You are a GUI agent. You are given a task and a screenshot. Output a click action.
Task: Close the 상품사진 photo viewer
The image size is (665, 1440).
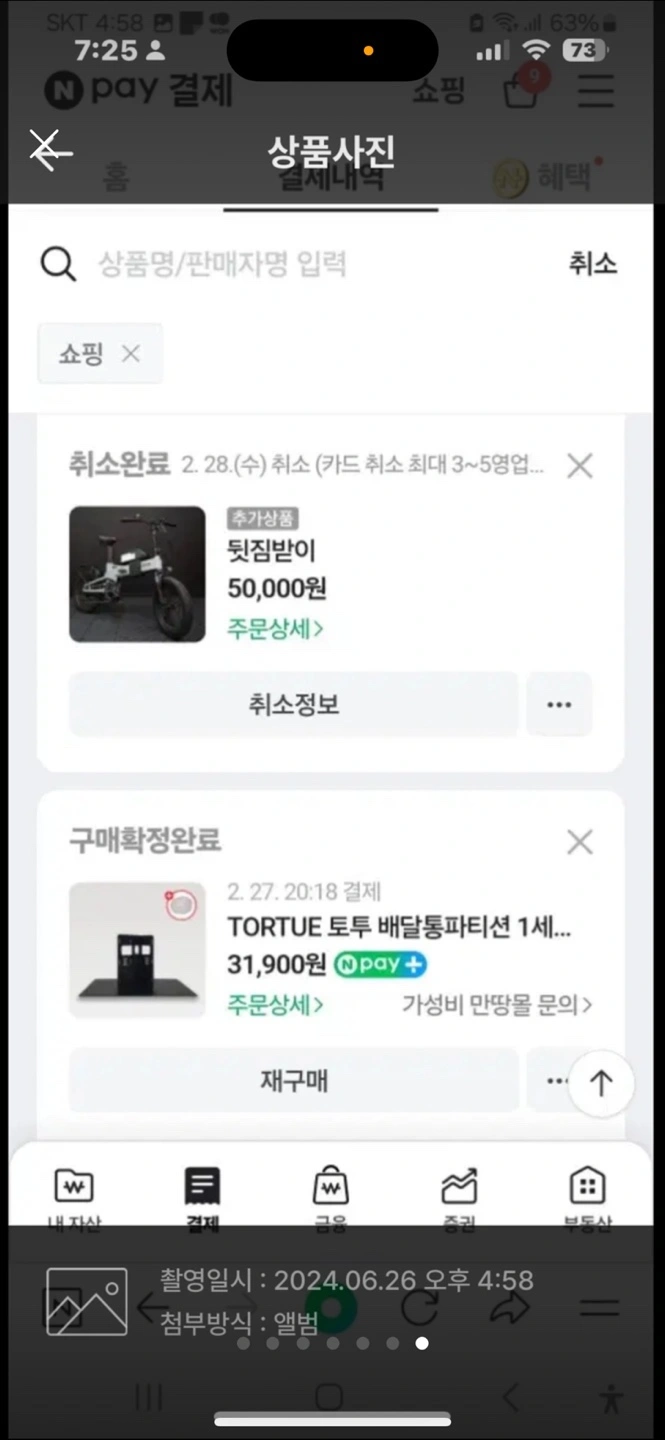pyautogui.click(x=49, y=150)
